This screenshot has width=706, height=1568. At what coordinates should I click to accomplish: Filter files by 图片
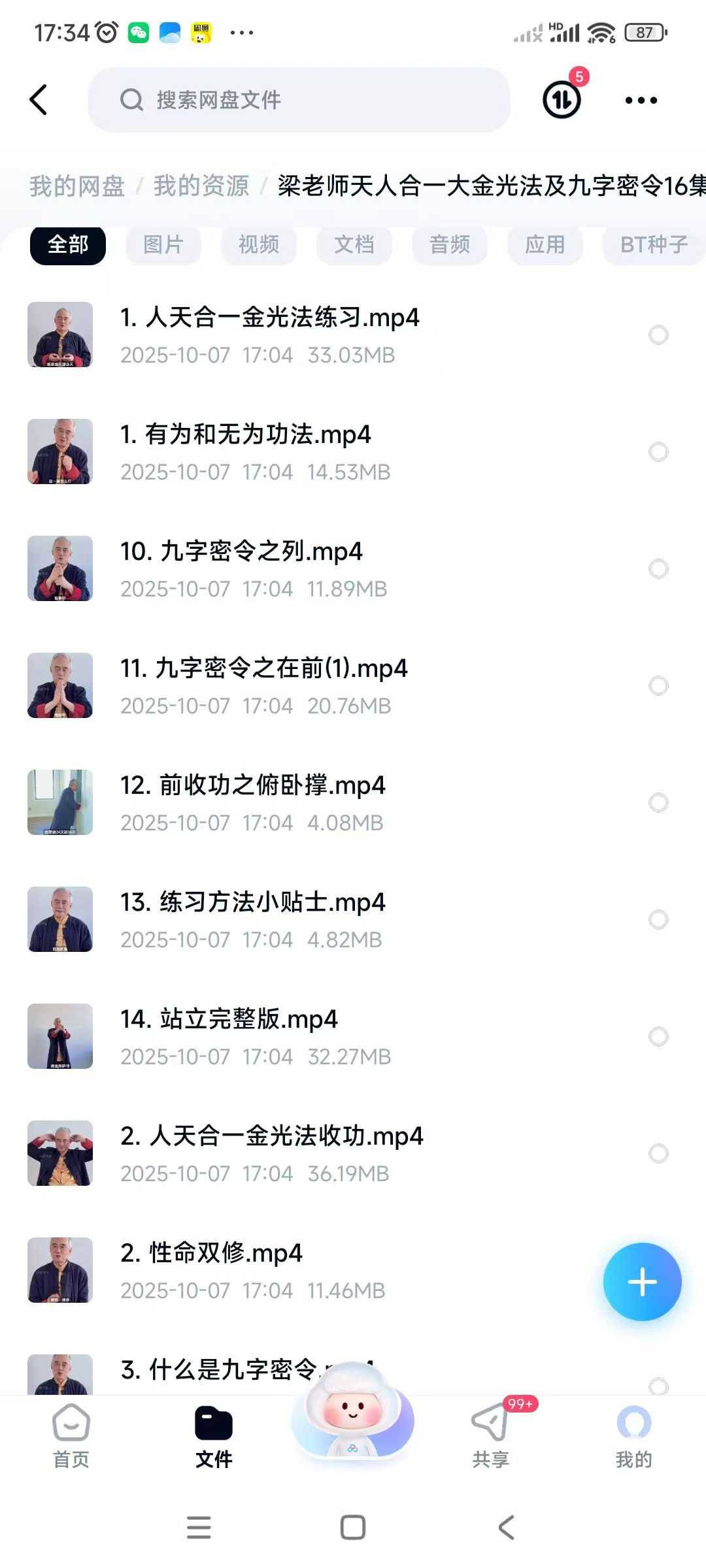[x=163, y=245]
